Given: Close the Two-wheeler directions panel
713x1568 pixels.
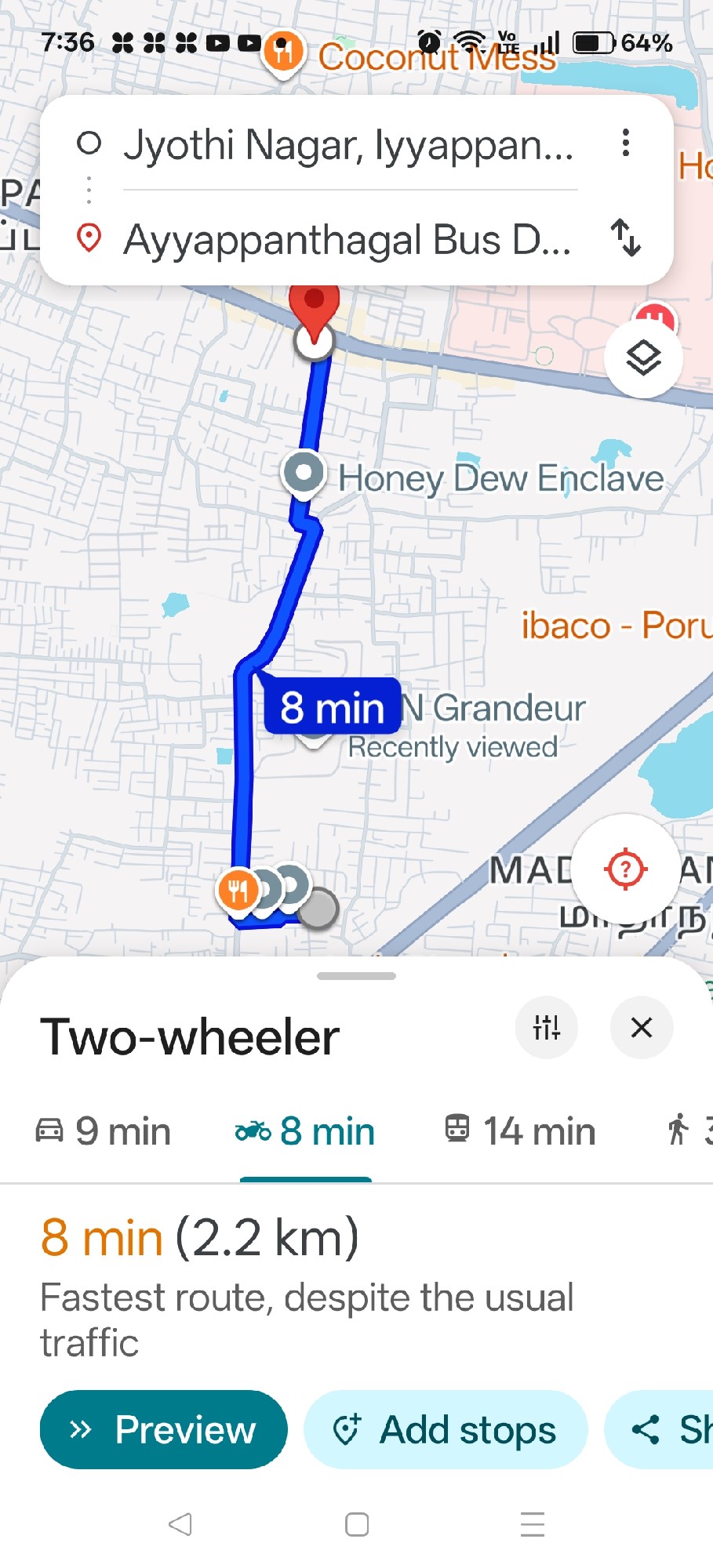Looking at the screenshot, I should [x=642, y=1027].
